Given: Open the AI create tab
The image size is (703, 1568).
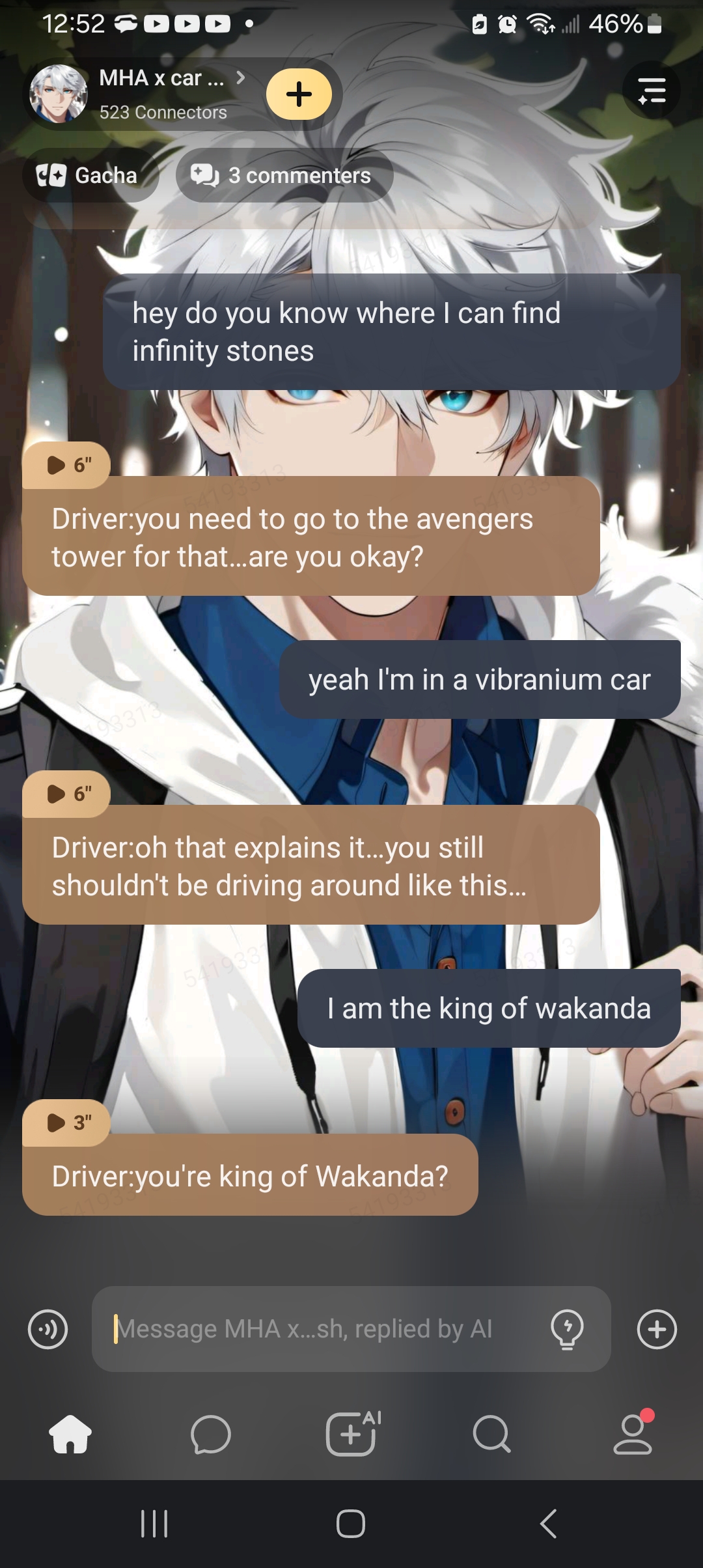Looking at the screenshot, I should point(352,1433).
